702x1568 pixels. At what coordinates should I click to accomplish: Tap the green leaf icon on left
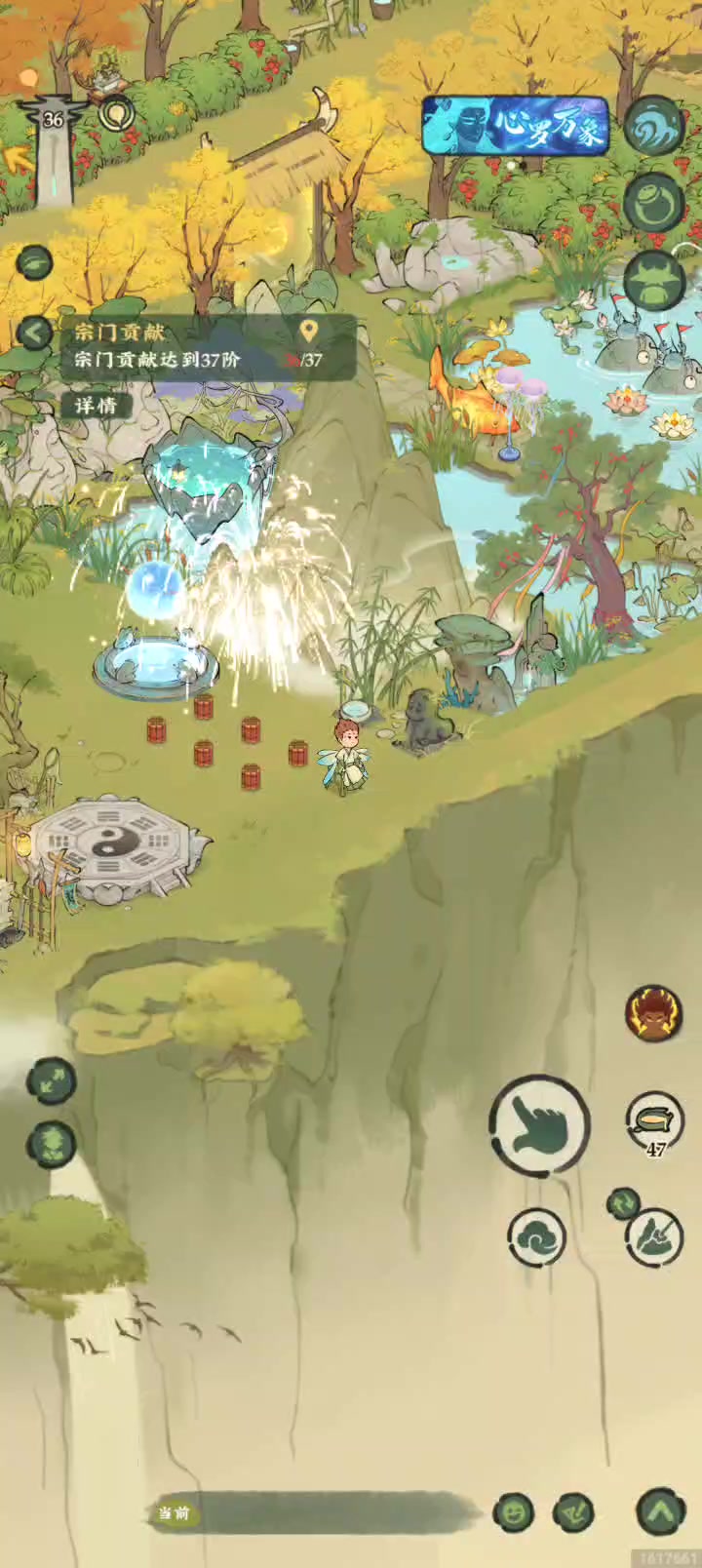[34, 262]
